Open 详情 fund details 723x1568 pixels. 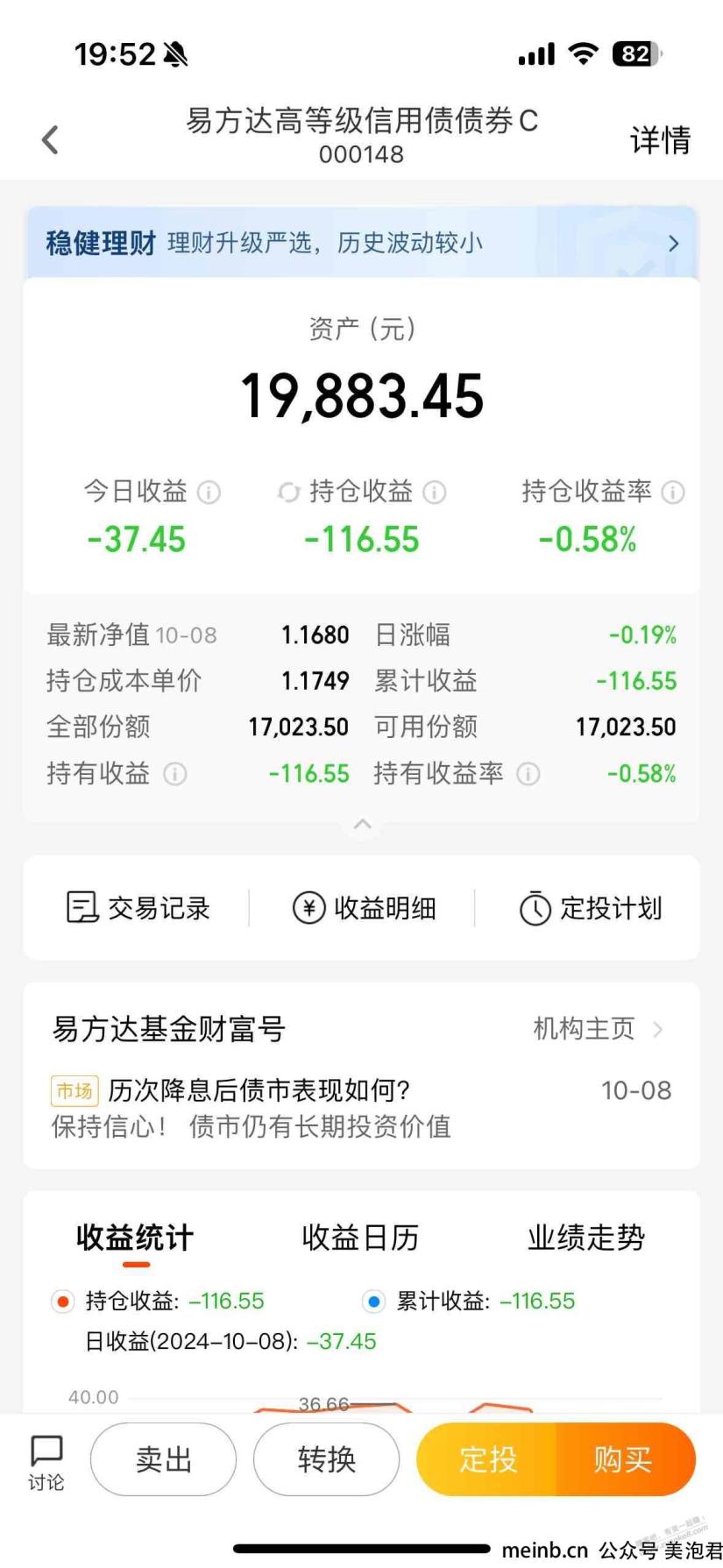(660, 139)
